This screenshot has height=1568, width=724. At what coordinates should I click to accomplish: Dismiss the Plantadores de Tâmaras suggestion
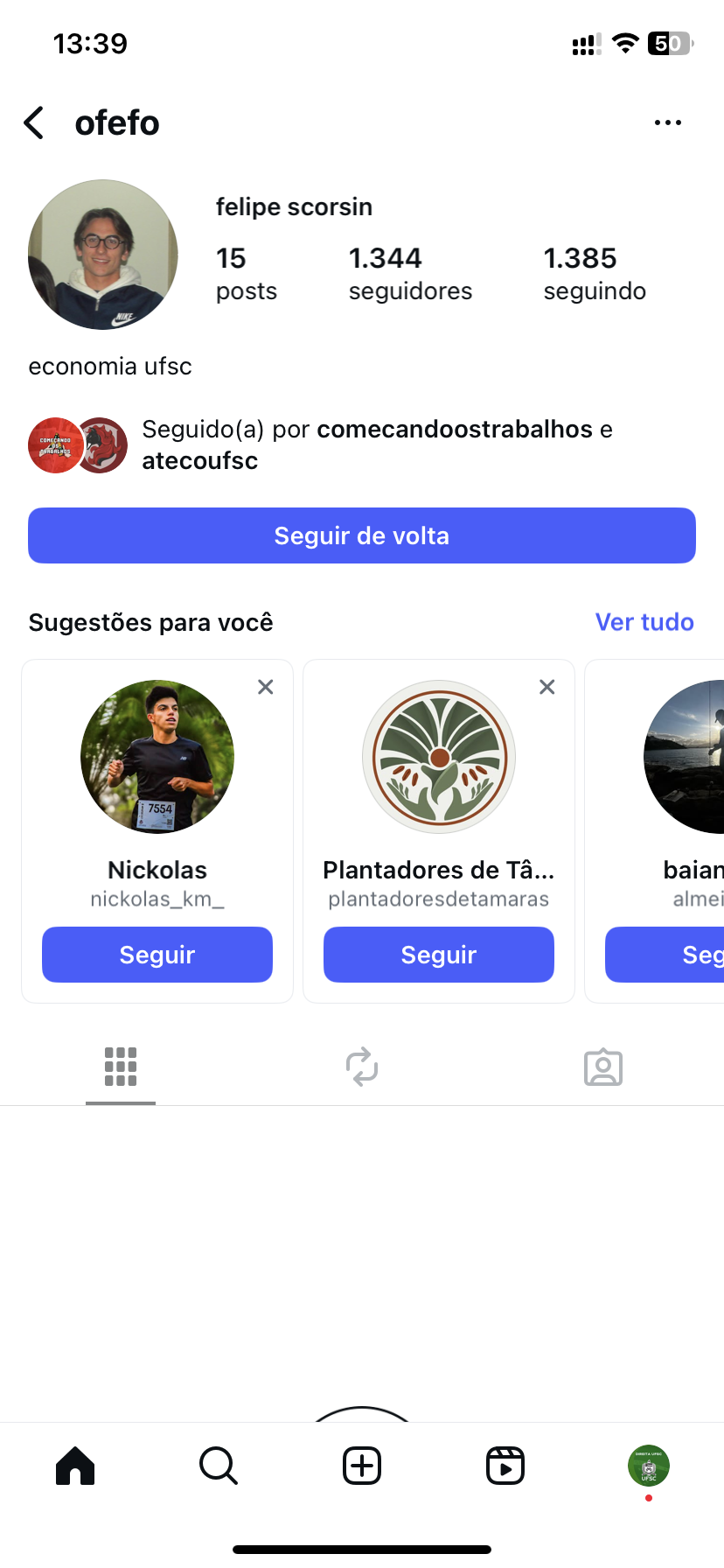[x=547, y=688]
